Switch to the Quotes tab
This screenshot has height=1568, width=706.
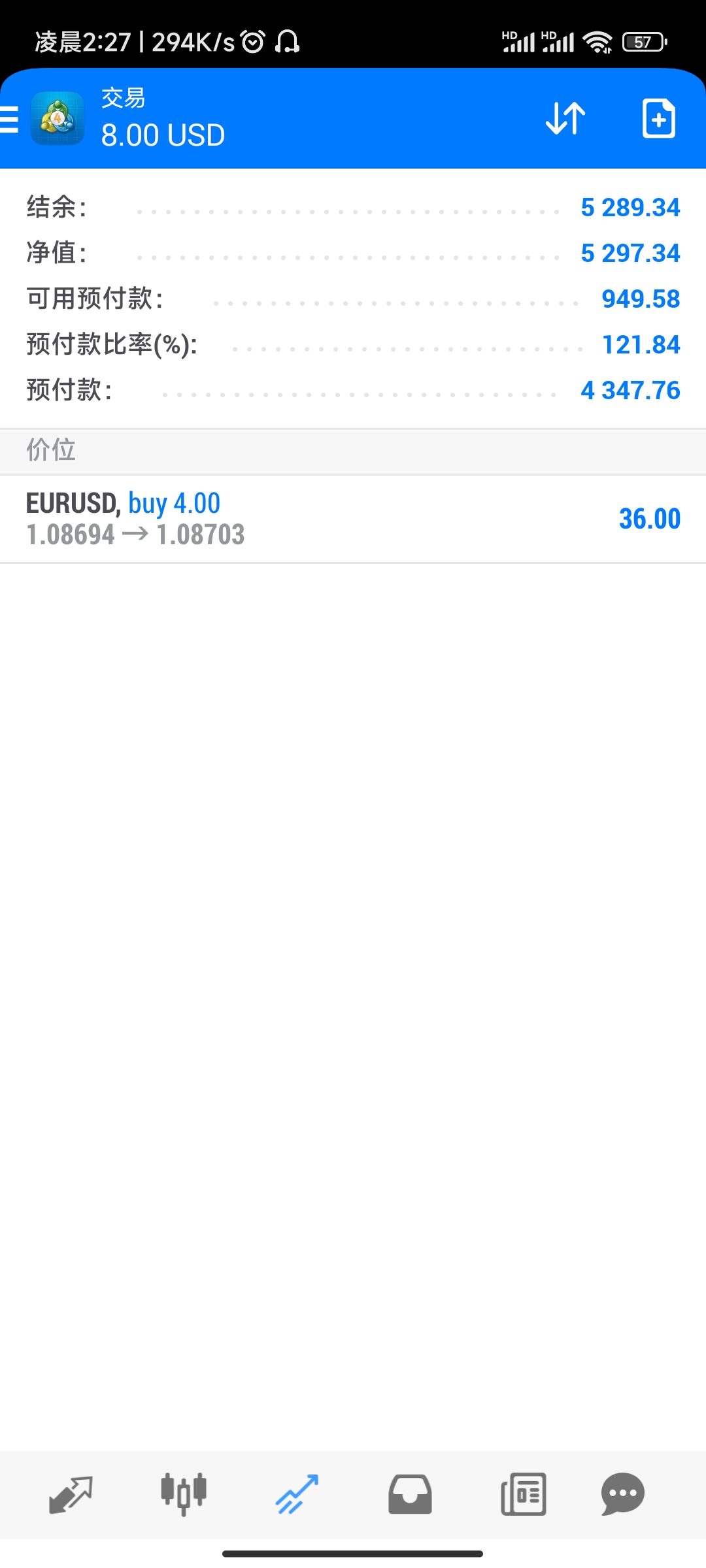[x=71, y=1494]
